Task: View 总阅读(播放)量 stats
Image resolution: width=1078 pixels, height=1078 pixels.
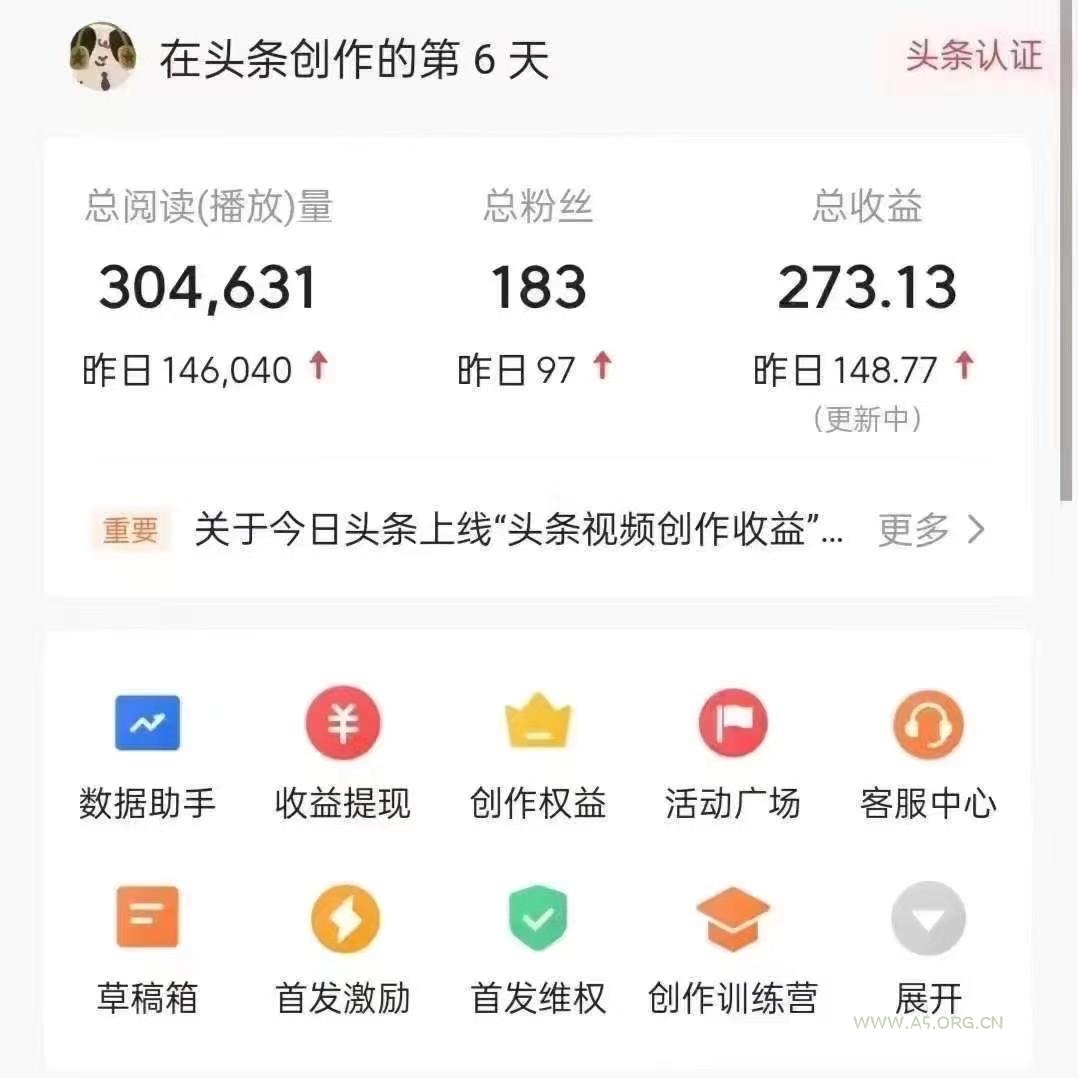Action: point(208,287)
